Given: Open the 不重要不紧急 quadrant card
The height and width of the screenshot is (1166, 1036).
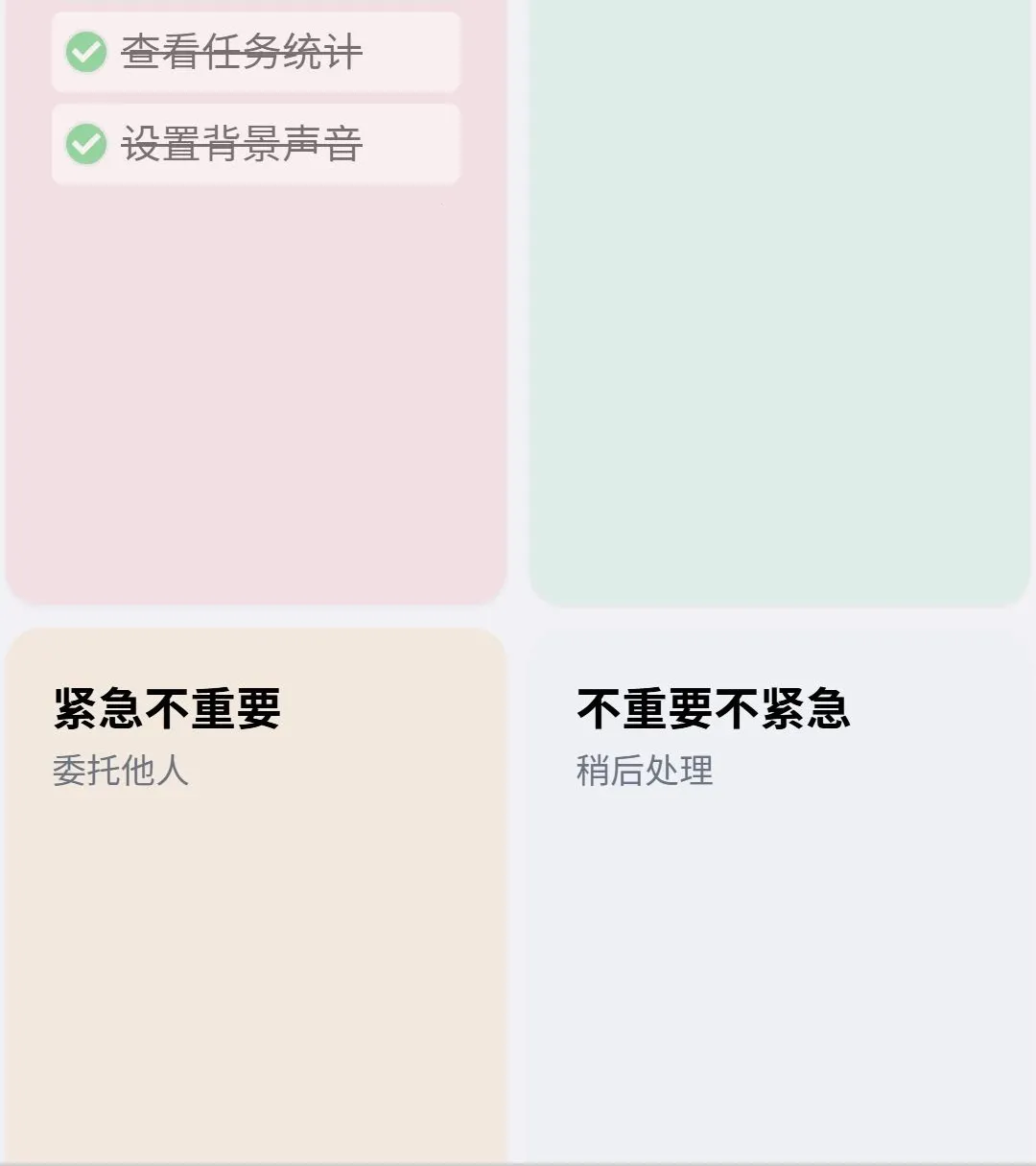Looking at the screenshot, I should click(780, 897).
